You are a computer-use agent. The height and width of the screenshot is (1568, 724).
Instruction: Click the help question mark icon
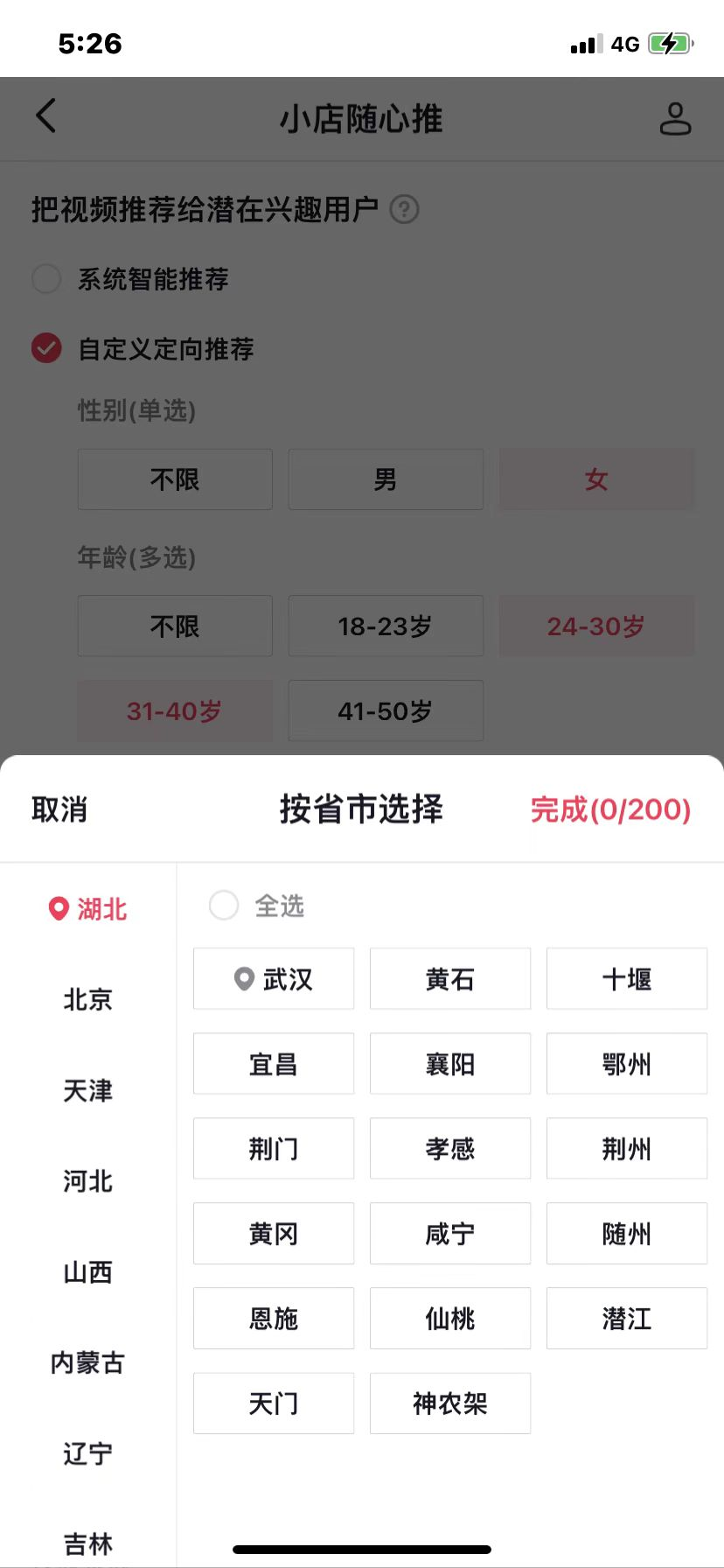(x=404, y=210)
